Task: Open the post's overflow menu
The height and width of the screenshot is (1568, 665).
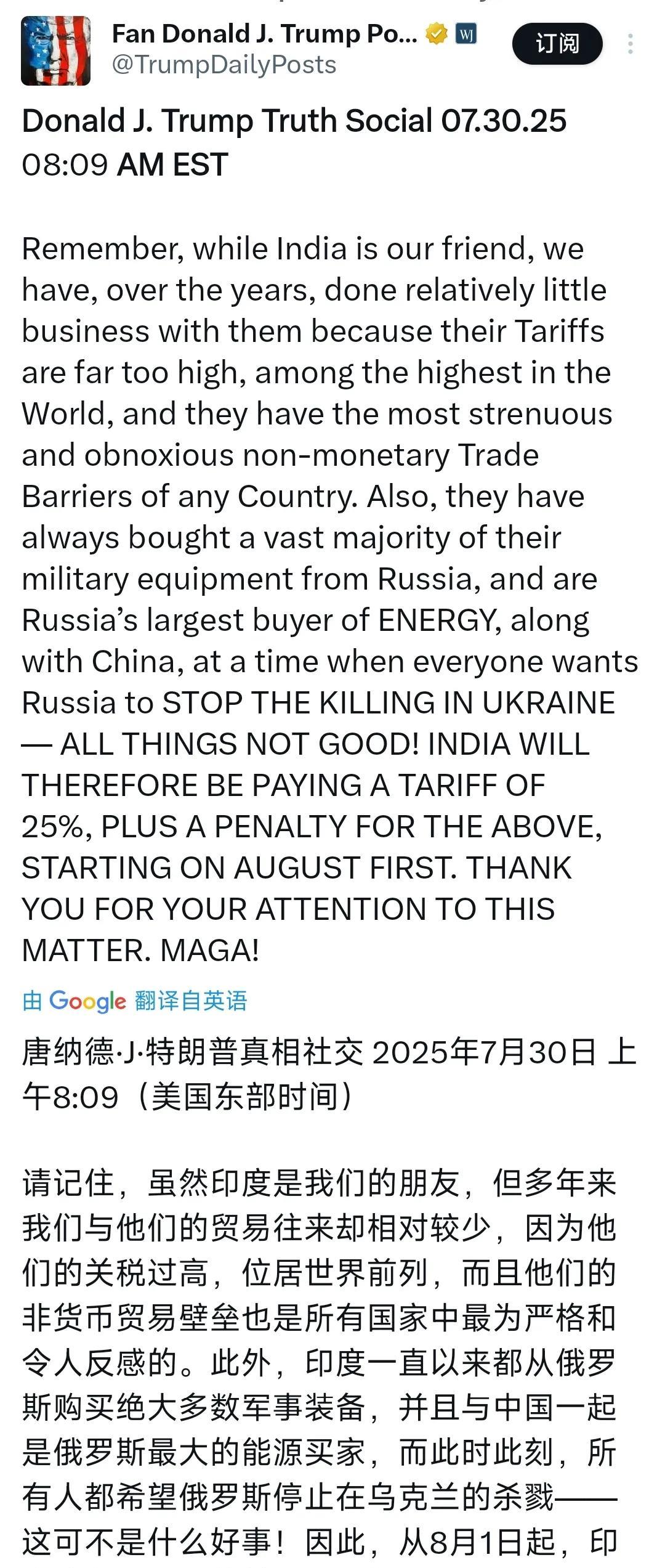Action: click(x=630, y=44)
